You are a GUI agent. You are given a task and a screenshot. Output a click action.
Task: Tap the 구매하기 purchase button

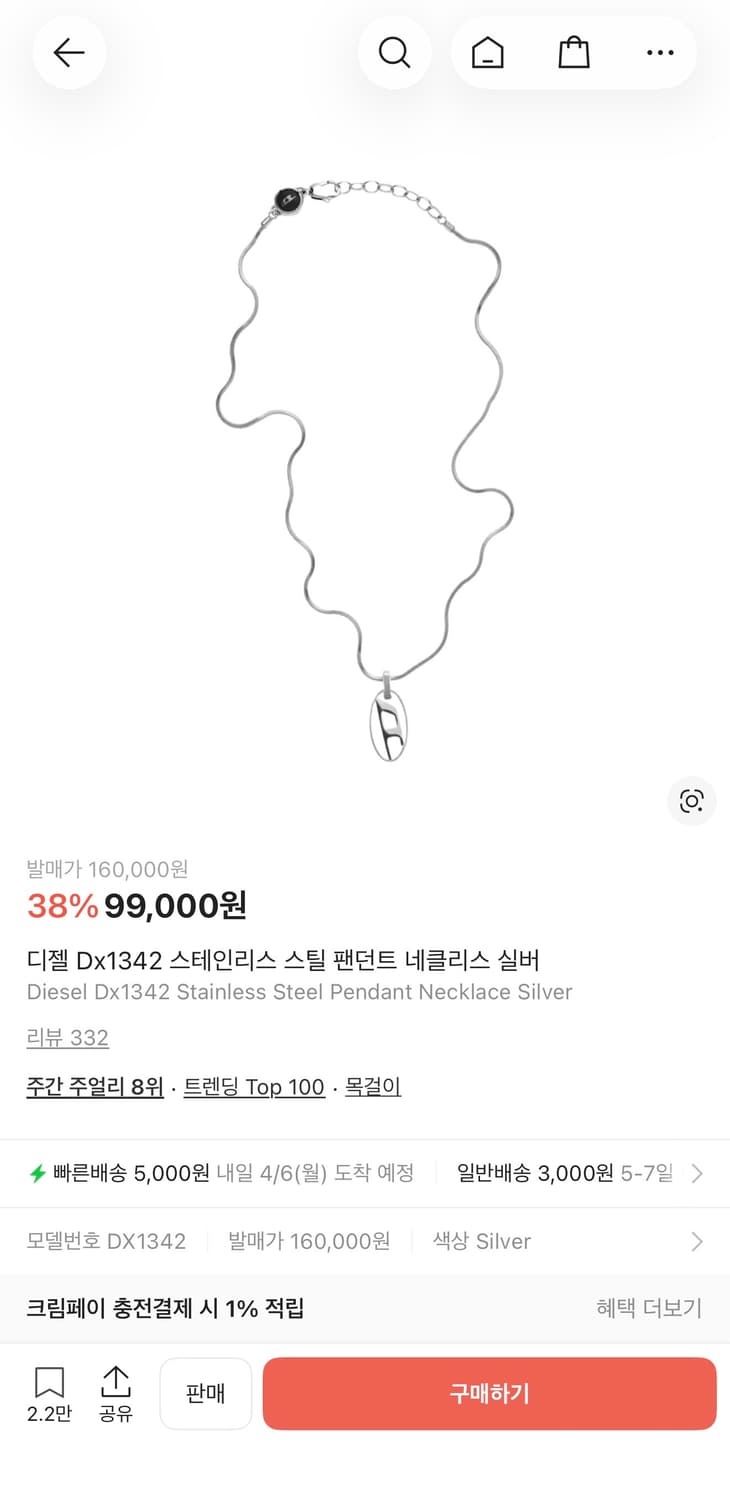(489, 1393)
